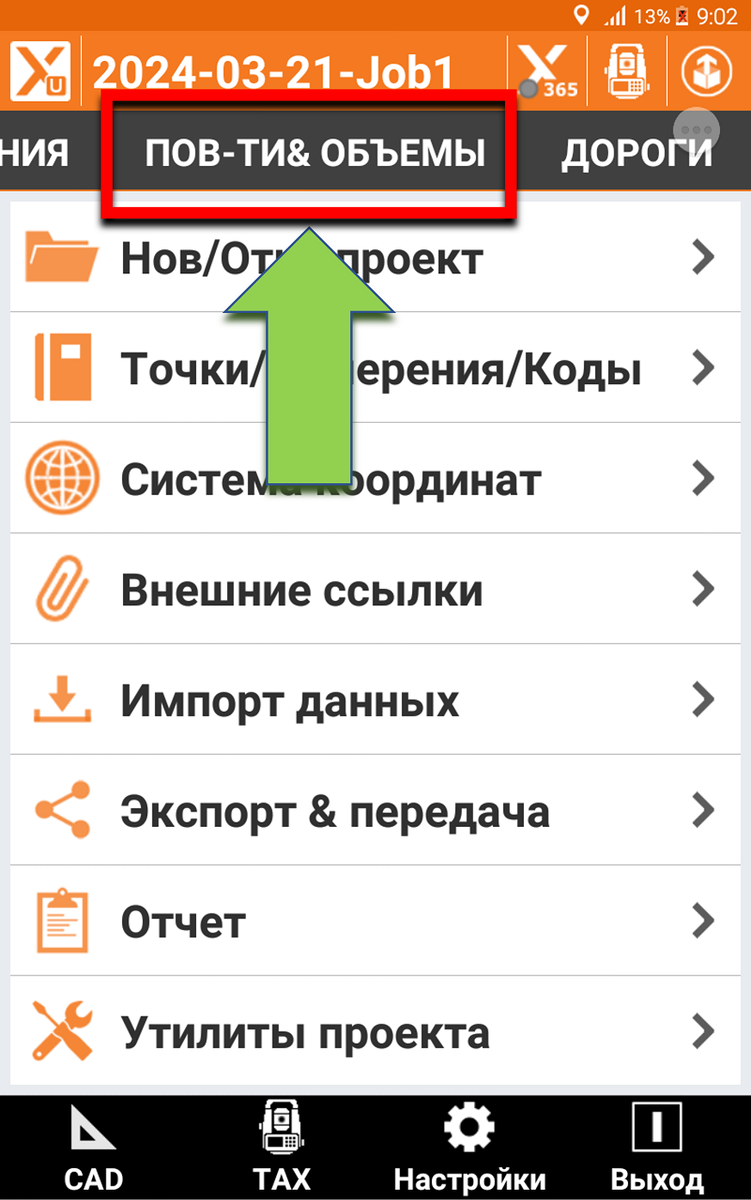
Task: Click the export/share box icon top right
Action: pos(707,70)
